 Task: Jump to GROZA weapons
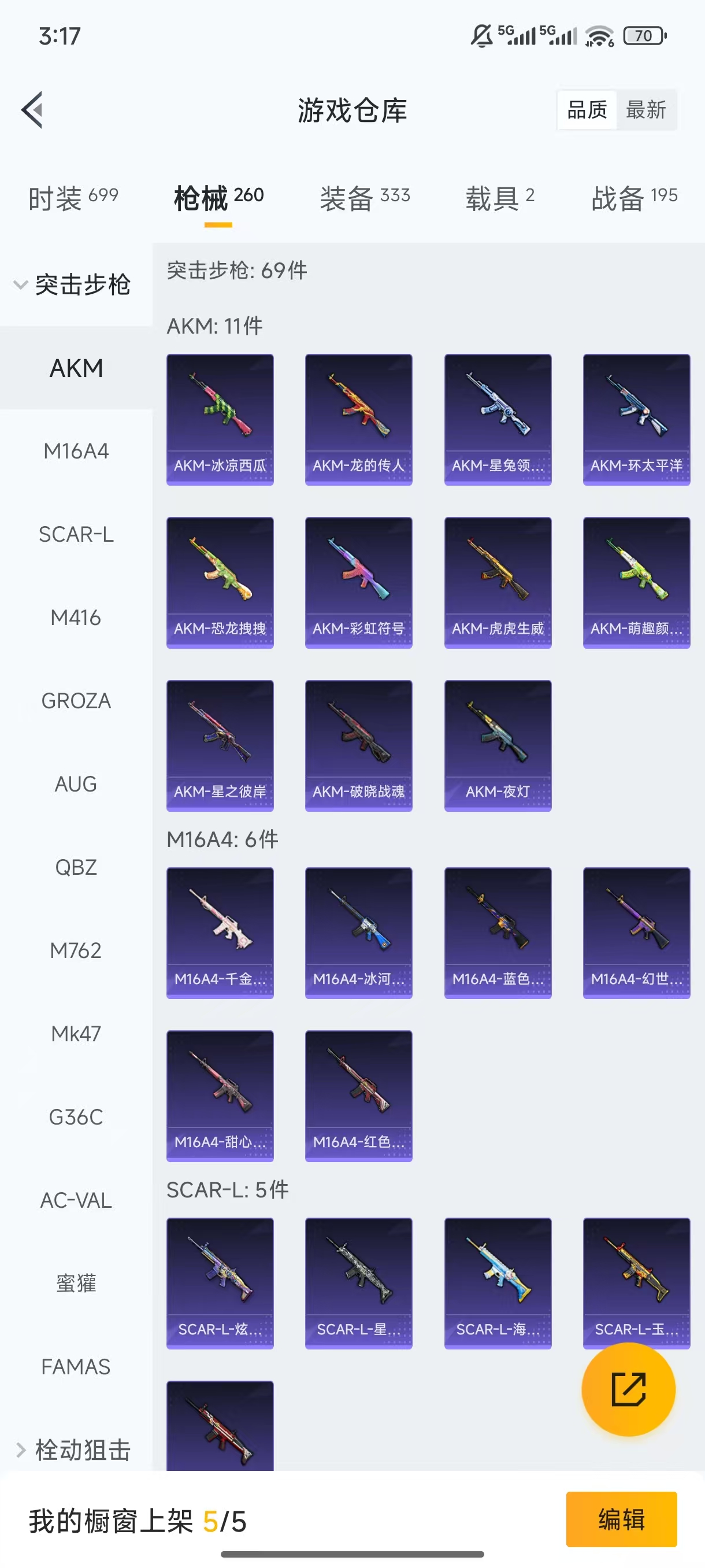(76, 701)
